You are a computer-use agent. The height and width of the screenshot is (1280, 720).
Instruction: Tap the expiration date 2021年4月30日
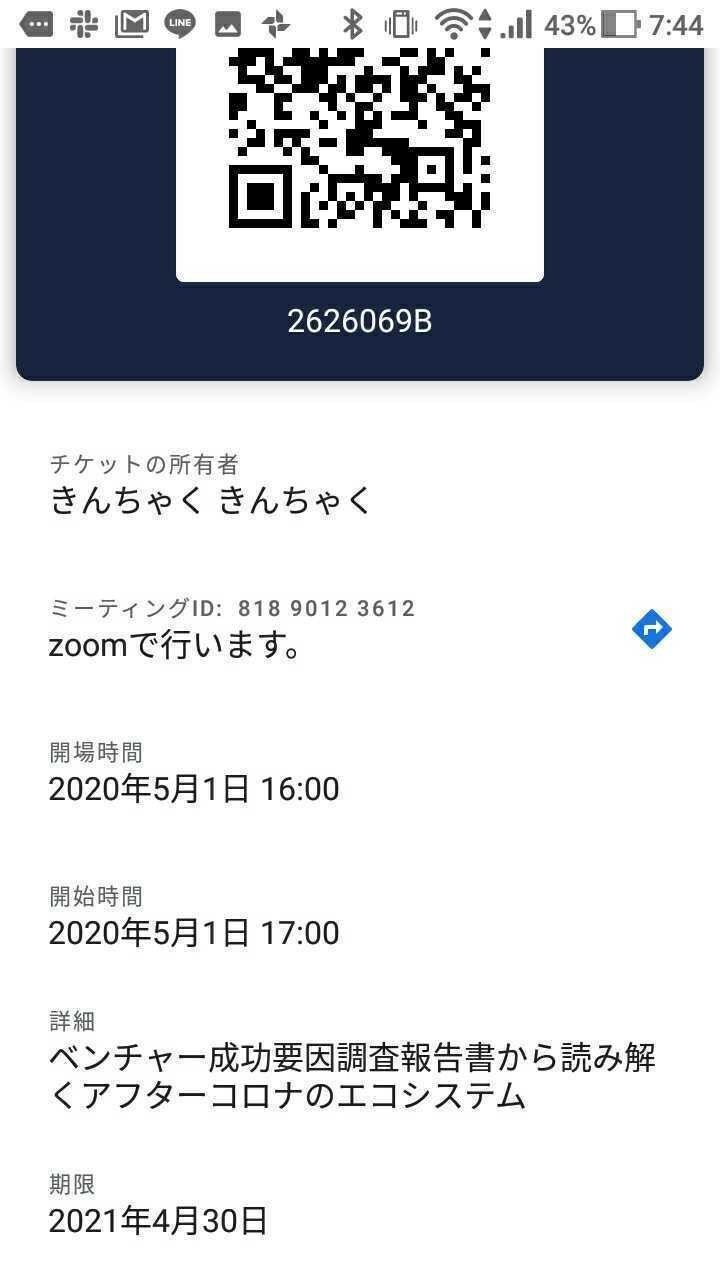click(x=159, y=1220)
